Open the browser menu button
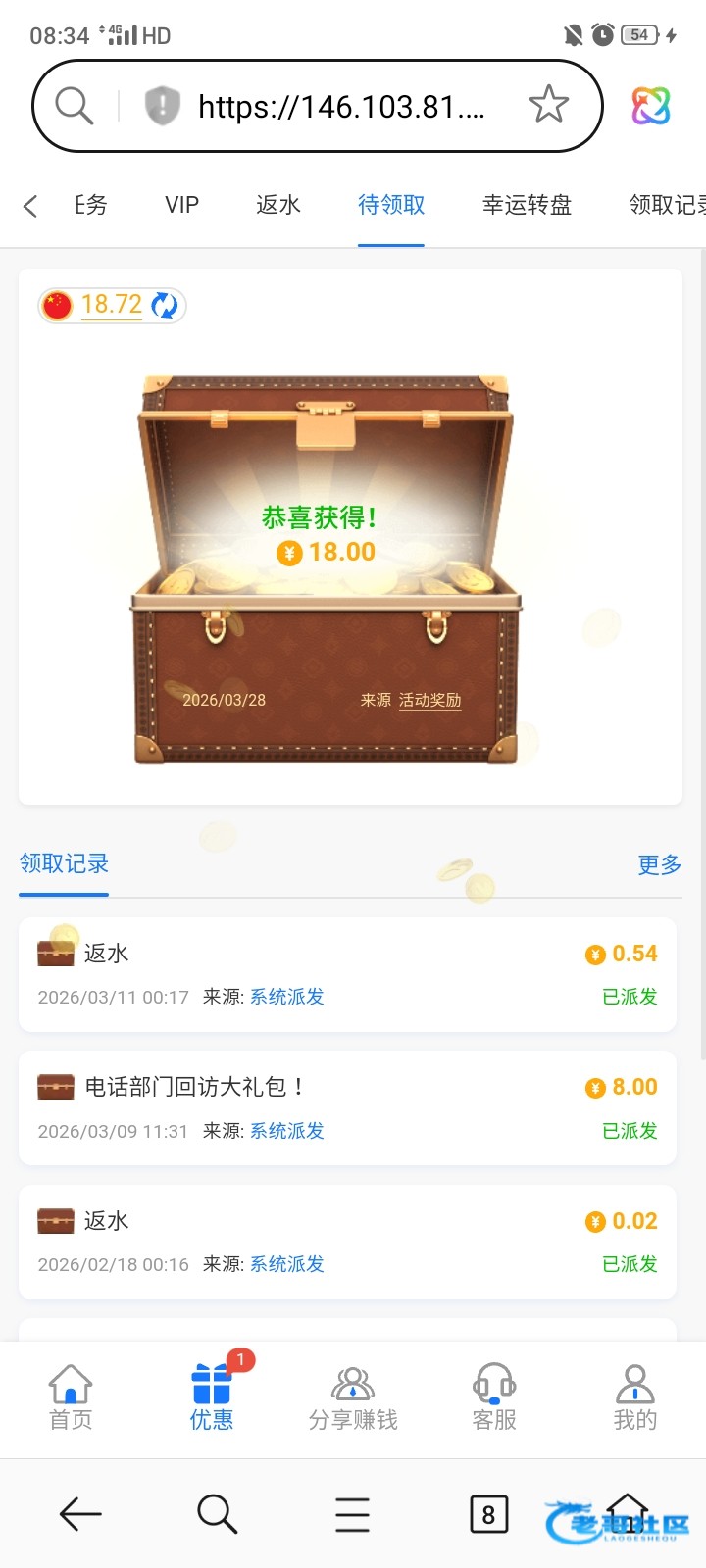 [352, 1515]
